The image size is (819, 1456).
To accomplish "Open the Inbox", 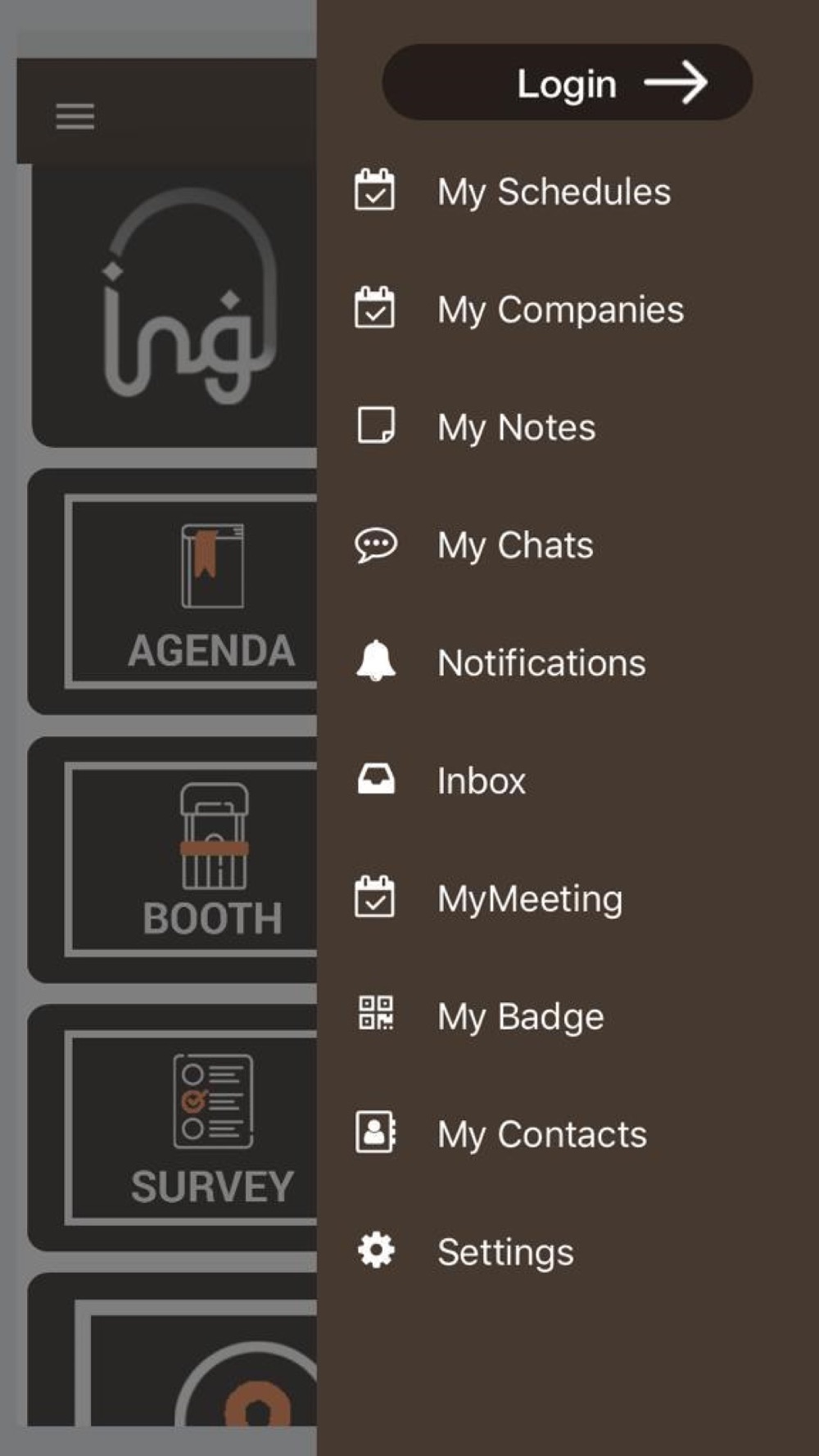I will [568, 781].
